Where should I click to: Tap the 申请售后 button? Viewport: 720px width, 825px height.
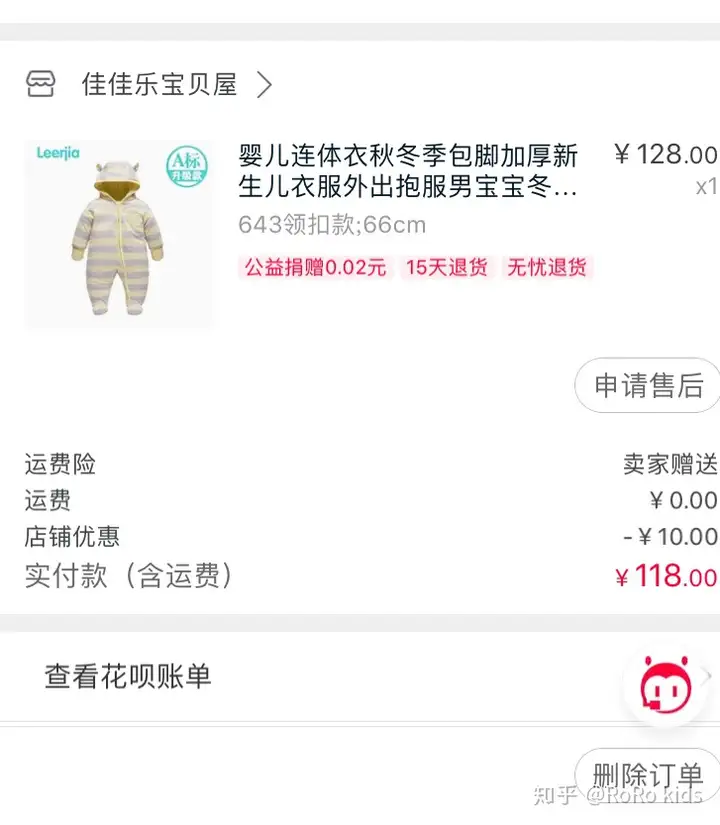[x=648, y=385]
